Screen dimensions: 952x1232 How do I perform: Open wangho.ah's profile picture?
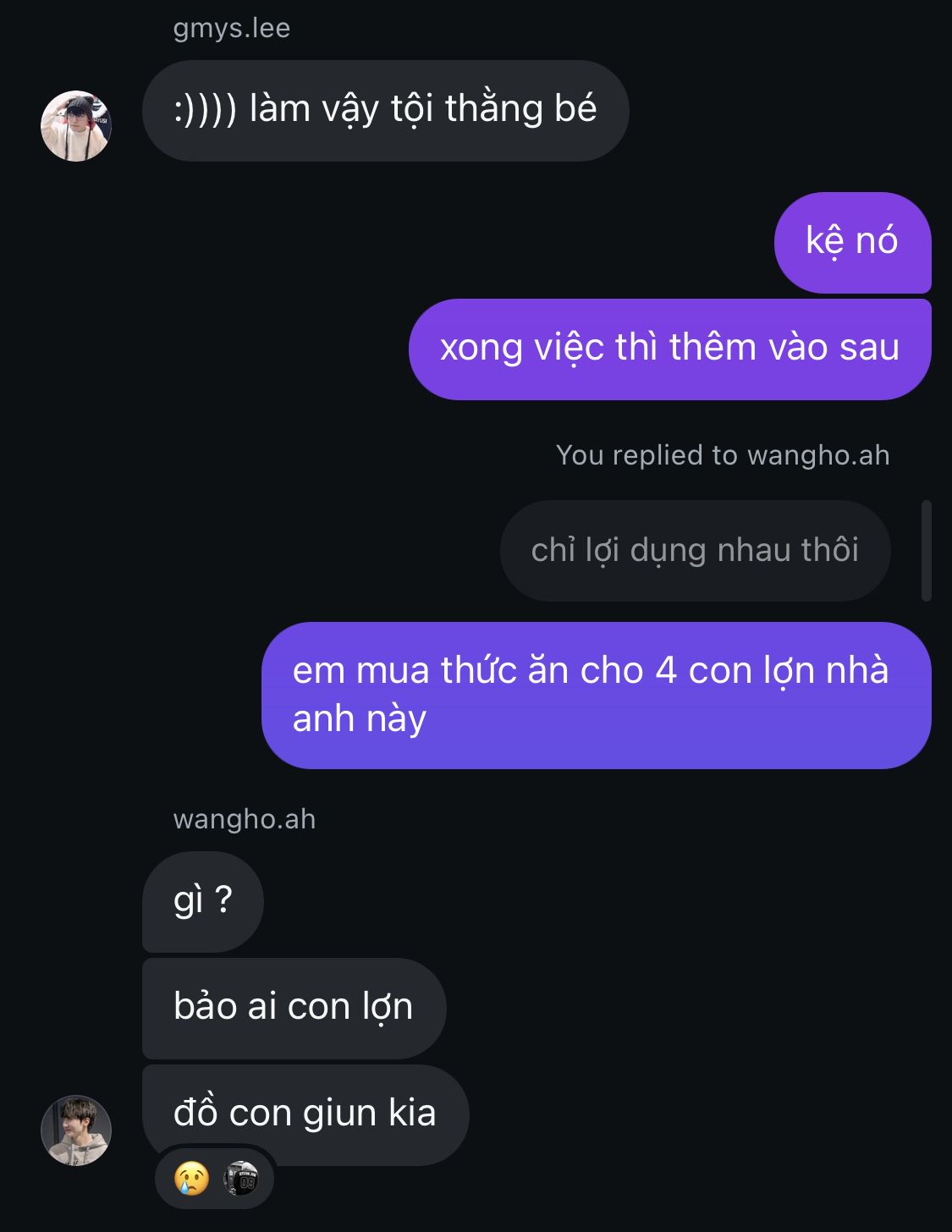click(x=76, y=1130)
